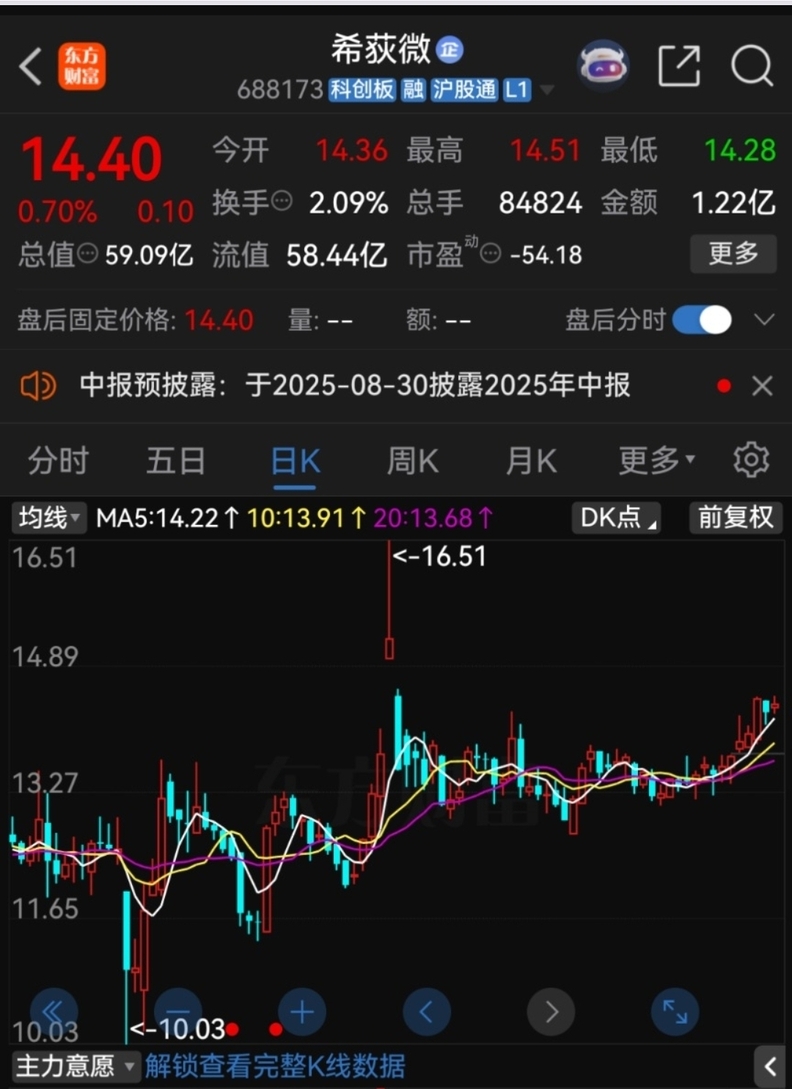Open the 前复权 adjustment selector
Viewport: 792px width, 1089px height.
[736, 517]
